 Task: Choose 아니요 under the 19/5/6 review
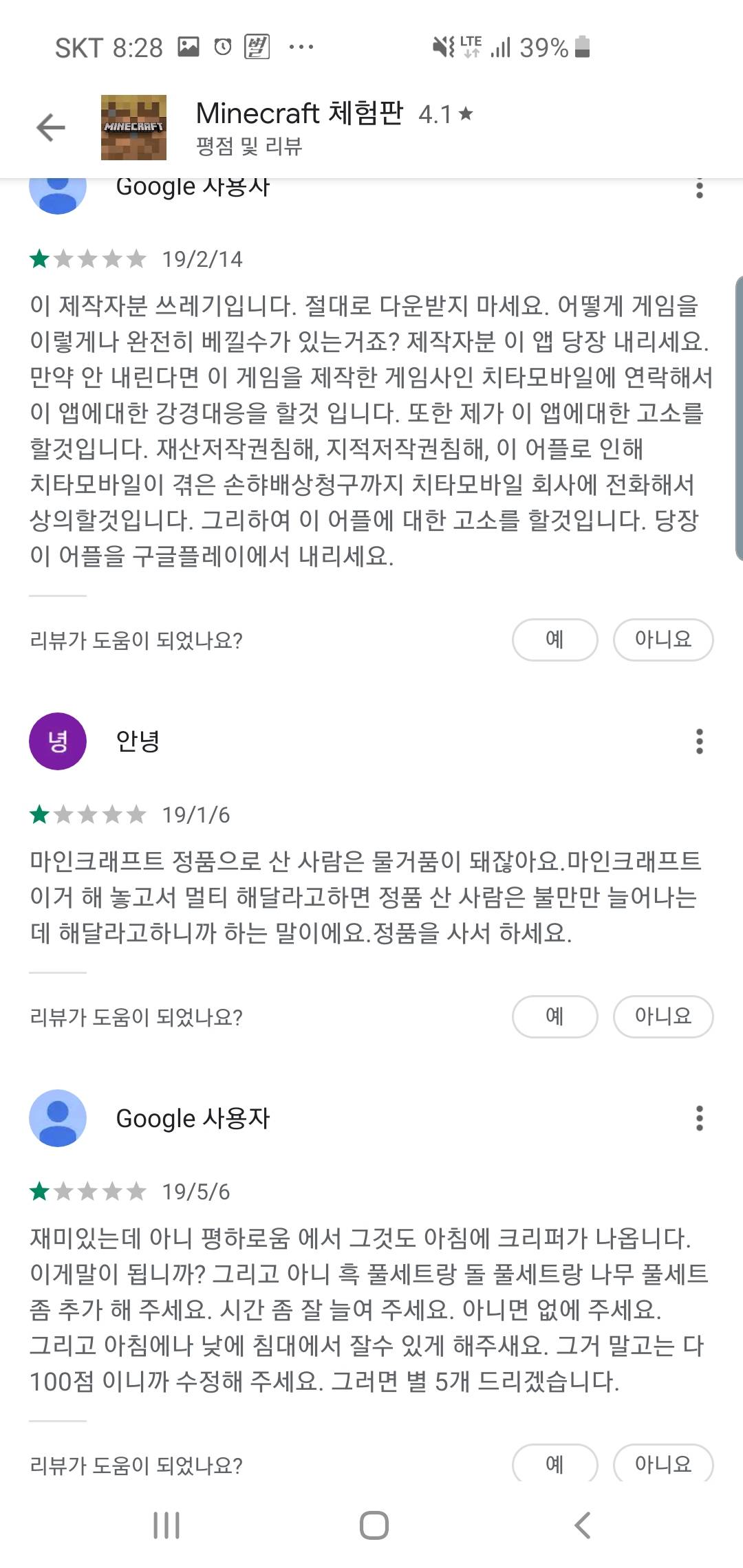pos(663,1463)
